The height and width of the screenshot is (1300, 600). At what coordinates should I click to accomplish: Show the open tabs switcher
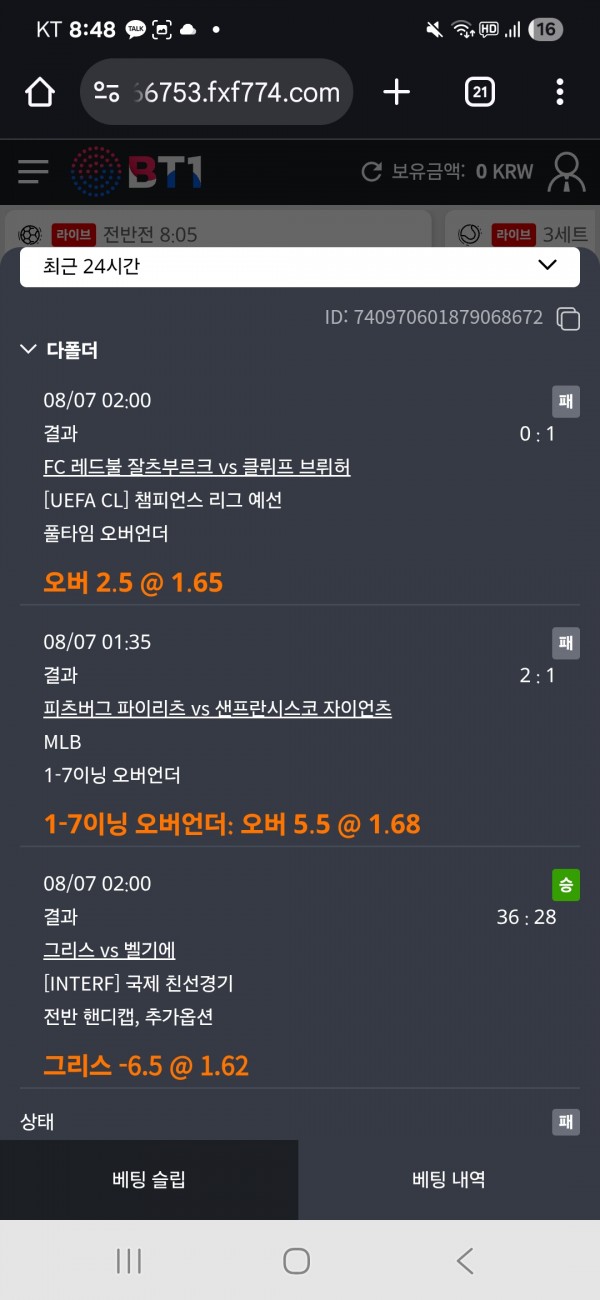coord(480,93)
